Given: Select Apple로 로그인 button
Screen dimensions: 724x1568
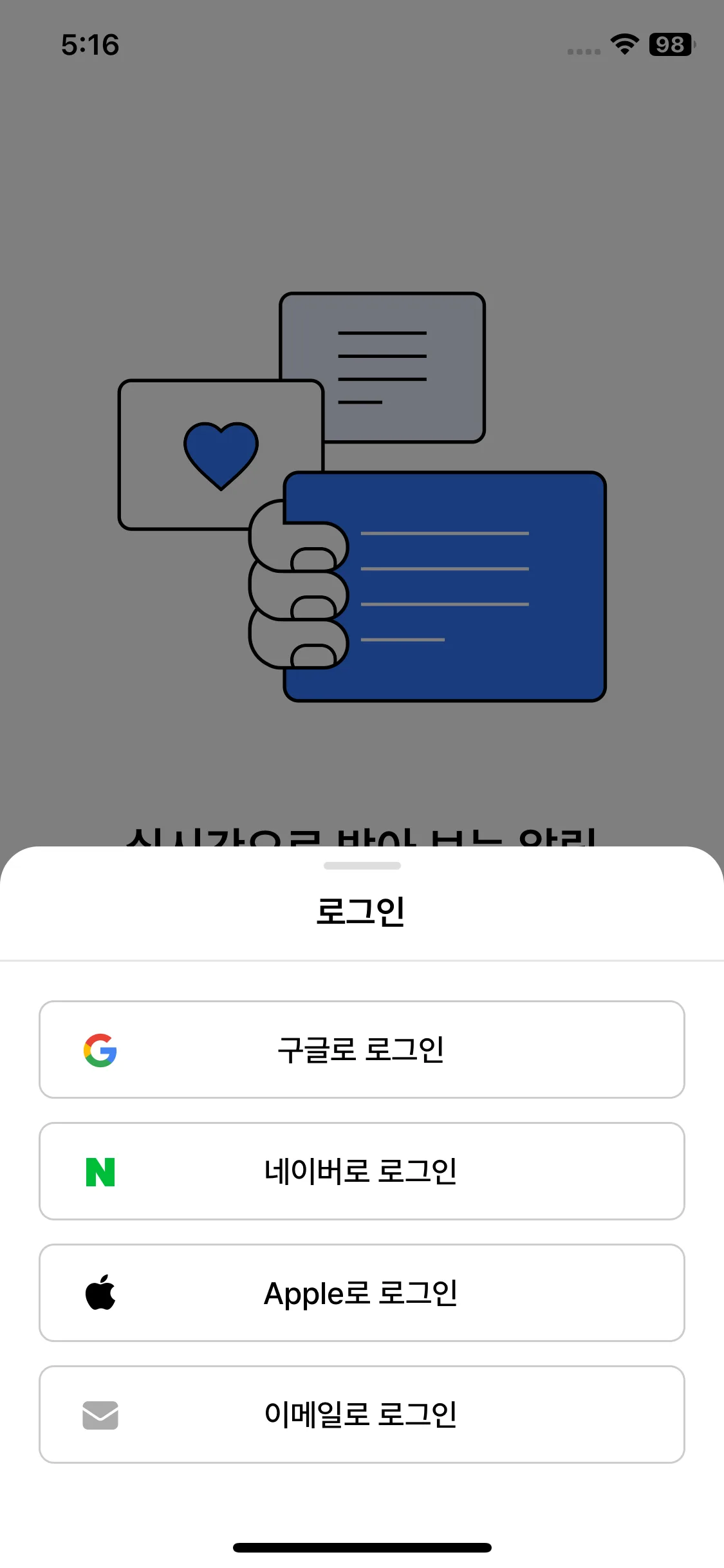Looking at the screenshot, I should (362, 1293).
